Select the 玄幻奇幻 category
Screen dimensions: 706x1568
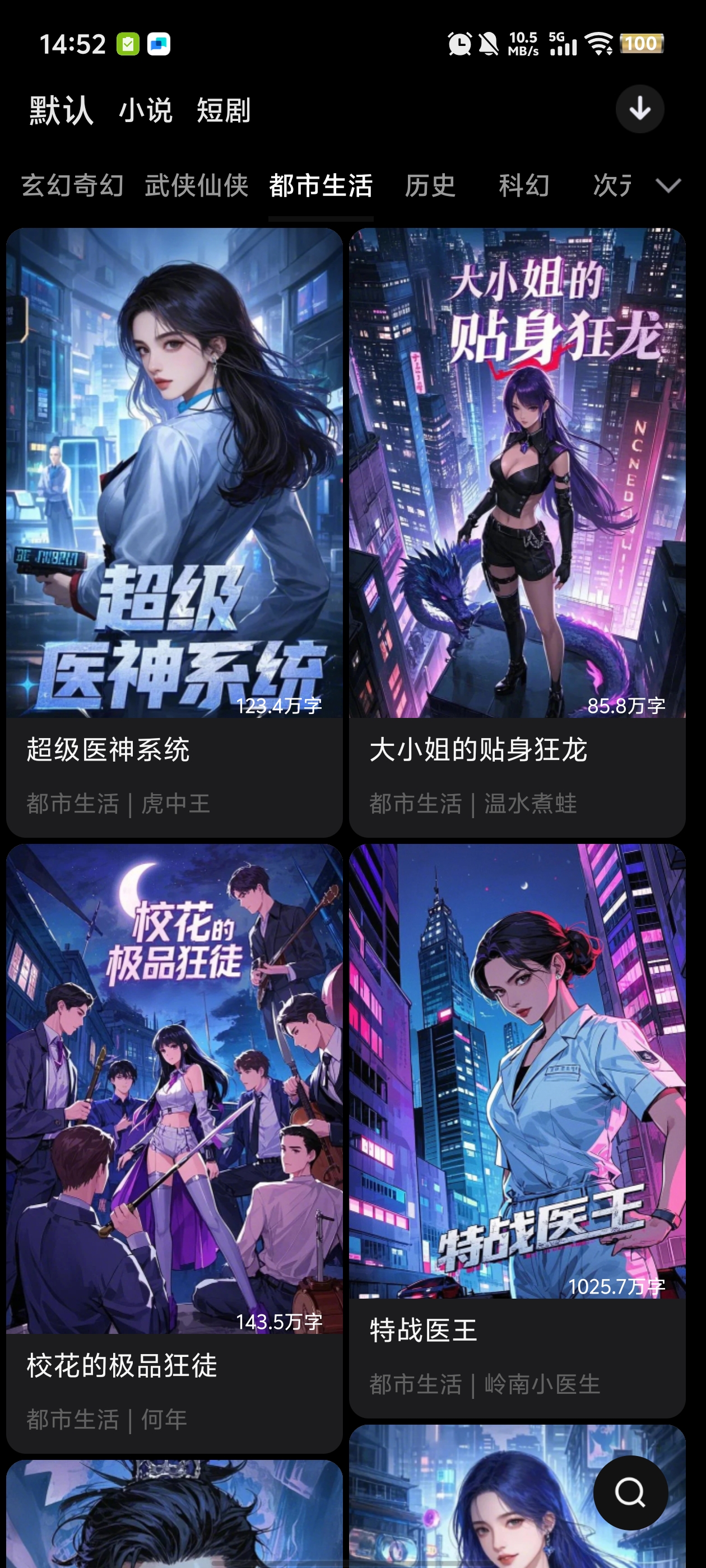[x=72, y=185]
